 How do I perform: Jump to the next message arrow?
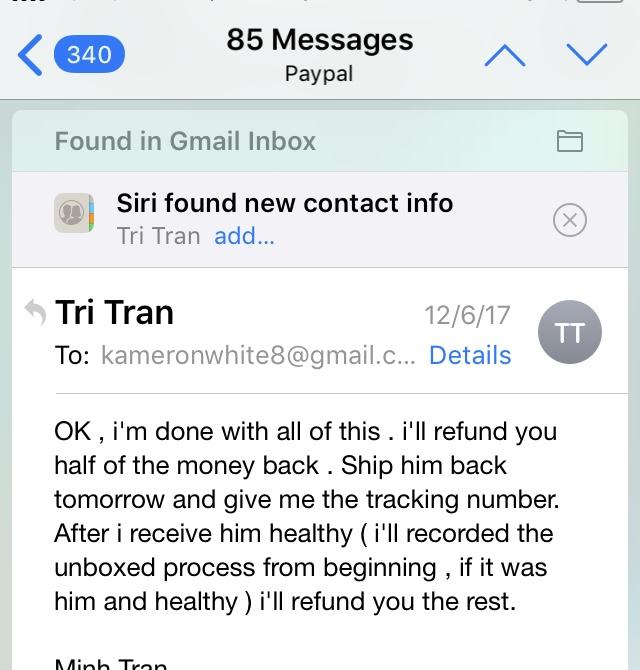587,54
